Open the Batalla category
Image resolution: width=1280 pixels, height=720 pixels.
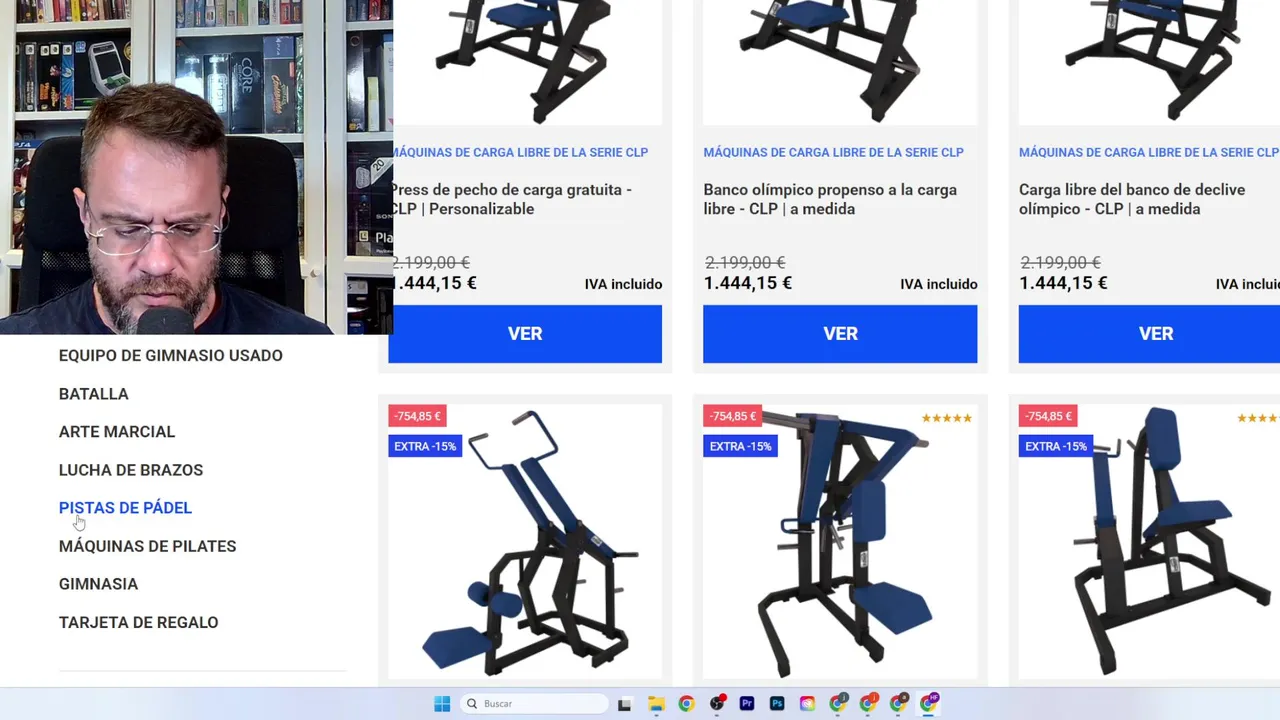[x=93, y=393]
